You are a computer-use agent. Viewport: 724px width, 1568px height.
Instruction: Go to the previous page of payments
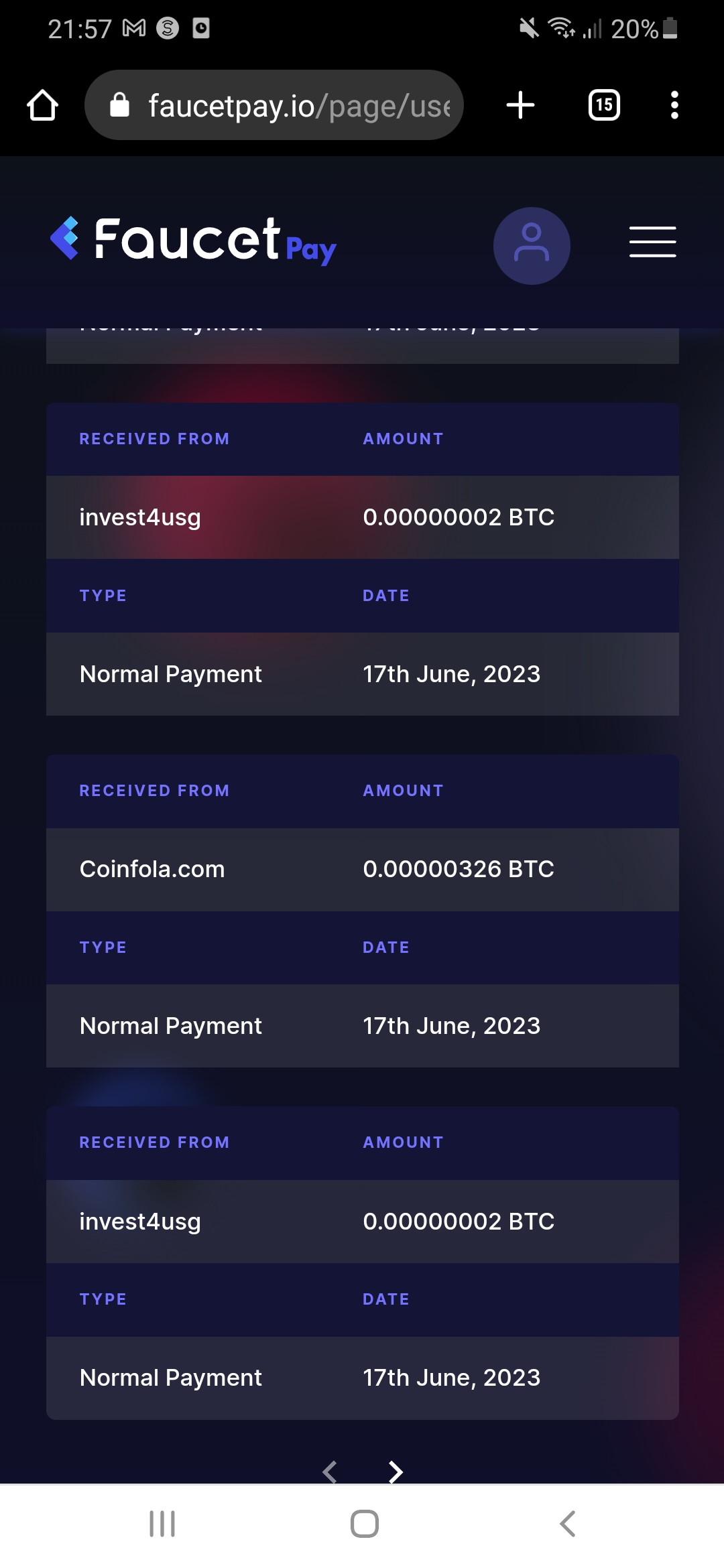(x=329, y=1472)
